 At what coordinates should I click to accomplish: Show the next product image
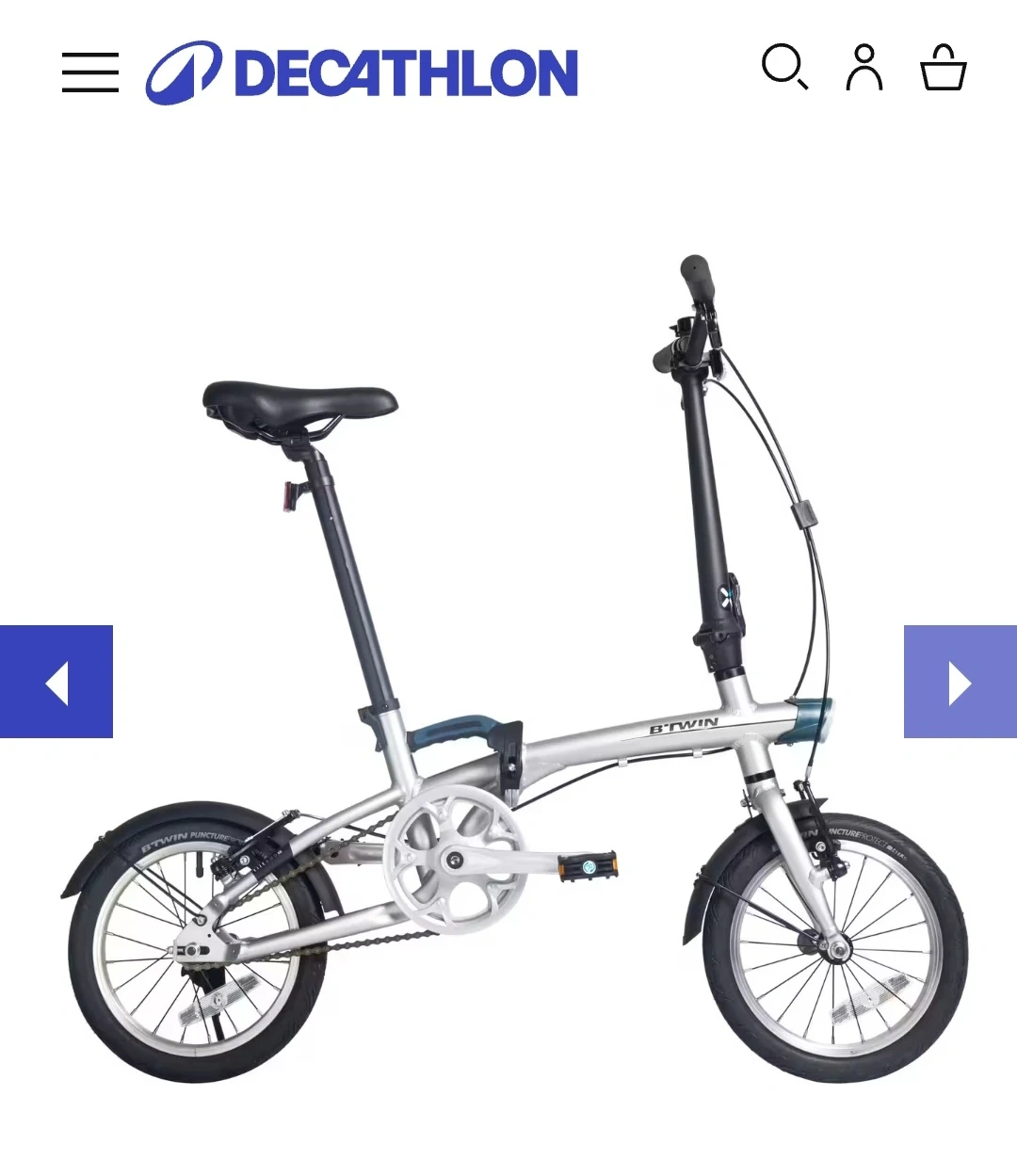tap(960, 682)
